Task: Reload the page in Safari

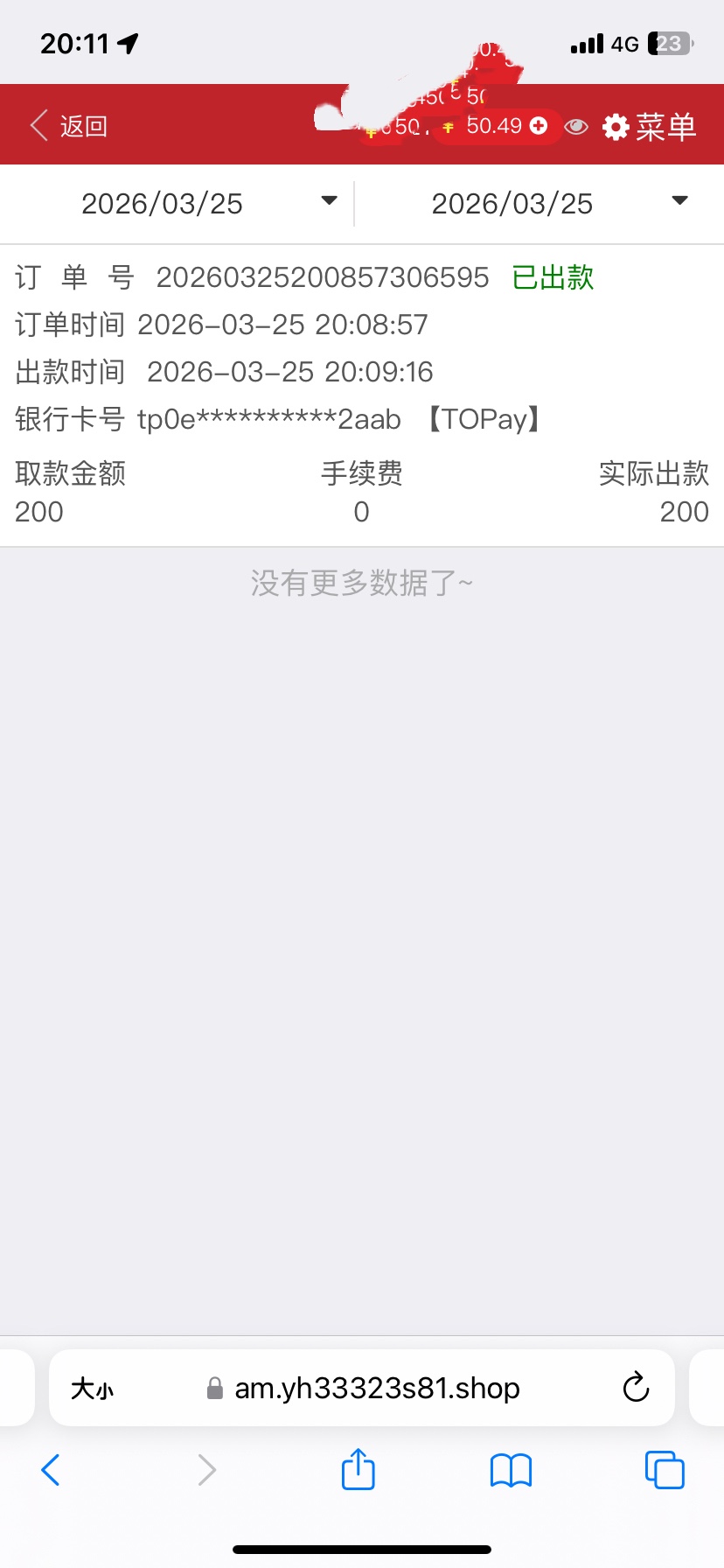Action: (x=636, y=1387)
